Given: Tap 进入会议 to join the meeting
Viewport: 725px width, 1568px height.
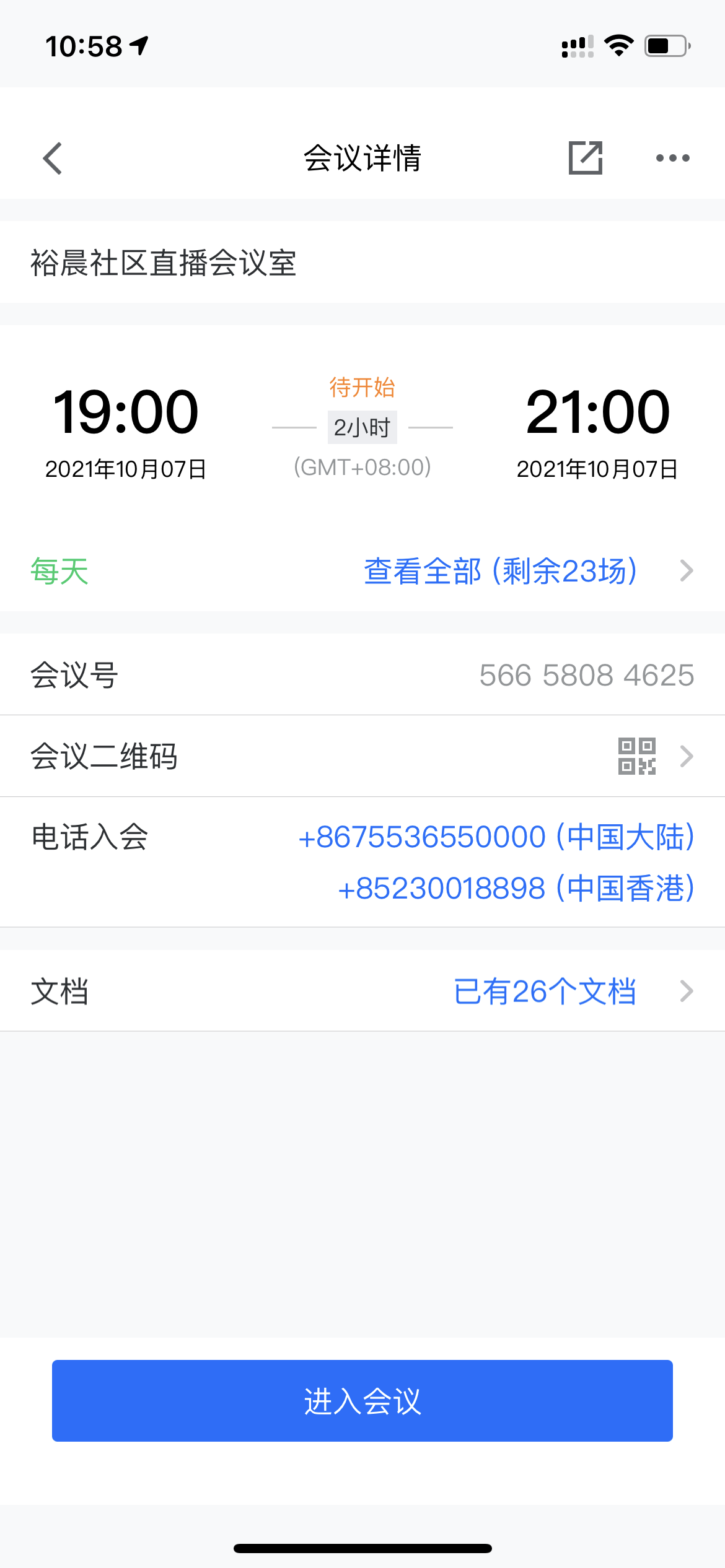Looking at the screenshot, I should pos(362,1401).
